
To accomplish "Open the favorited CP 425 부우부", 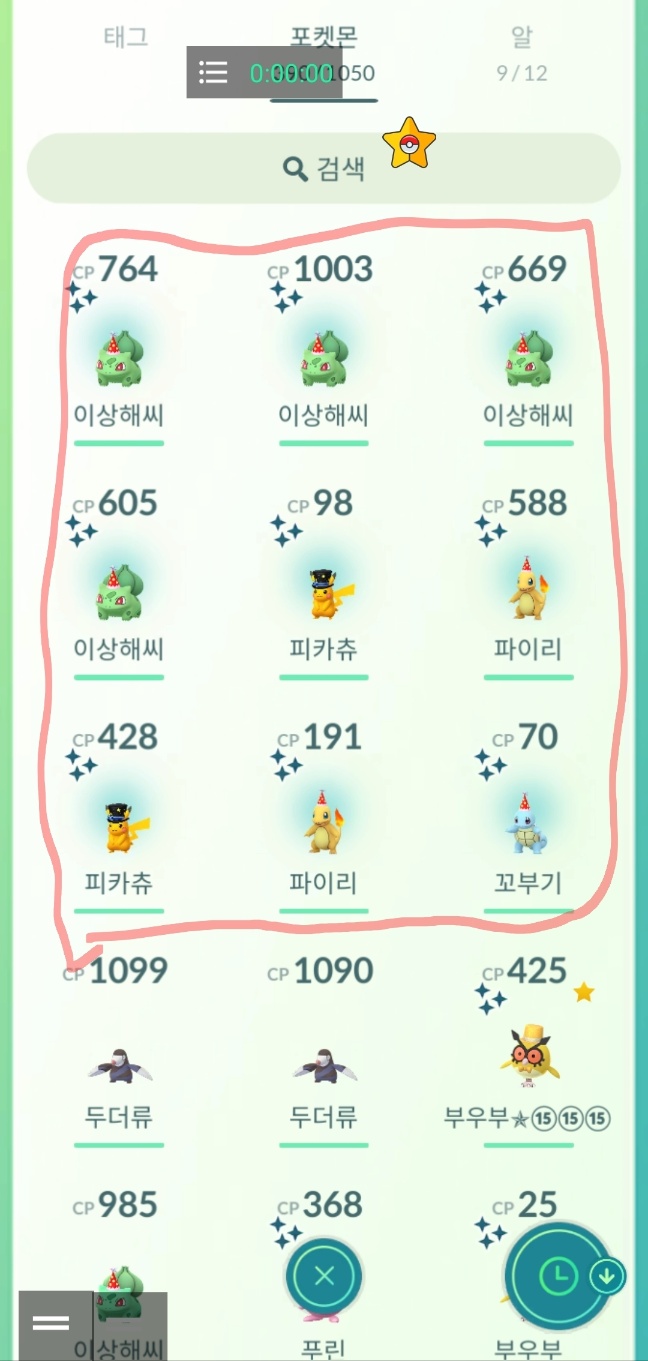I will 528,1062.
